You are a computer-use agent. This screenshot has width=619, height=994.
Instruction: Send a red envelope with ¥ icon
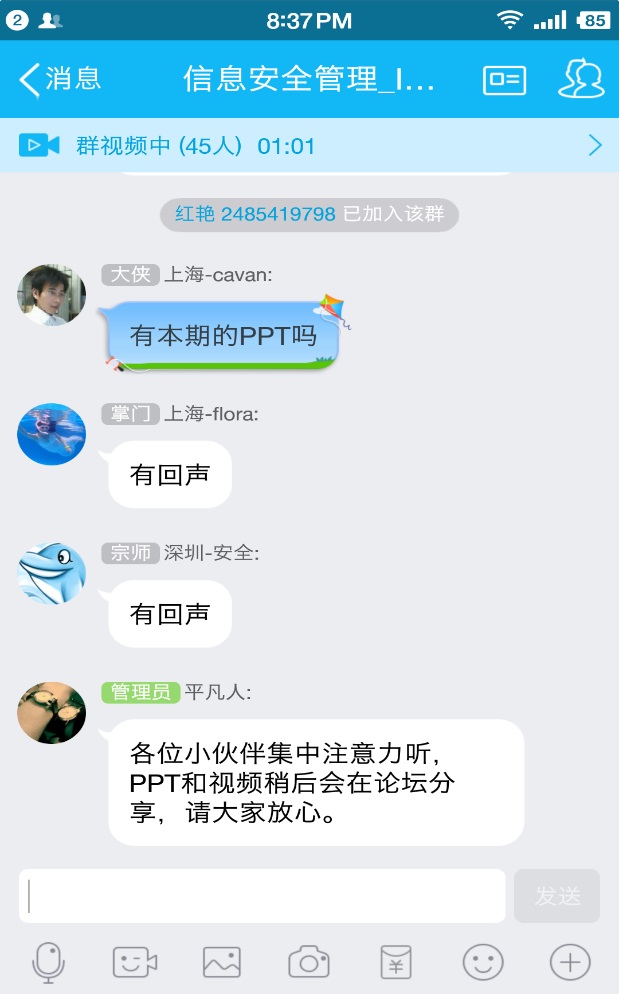pyautogui.click(x=396, y=963)
